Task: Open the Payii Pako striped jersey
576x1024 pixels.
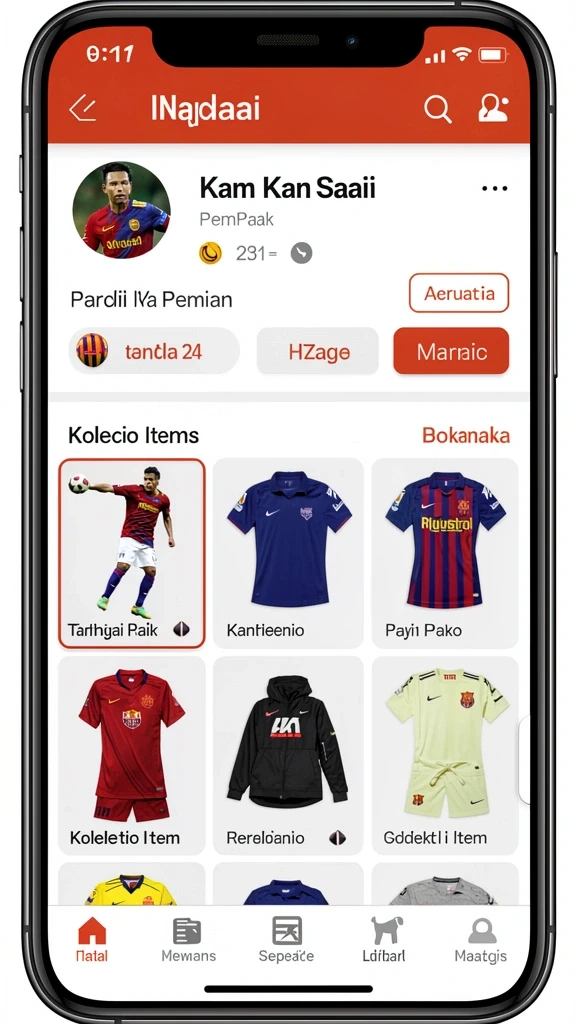Action: coord(445,554)
